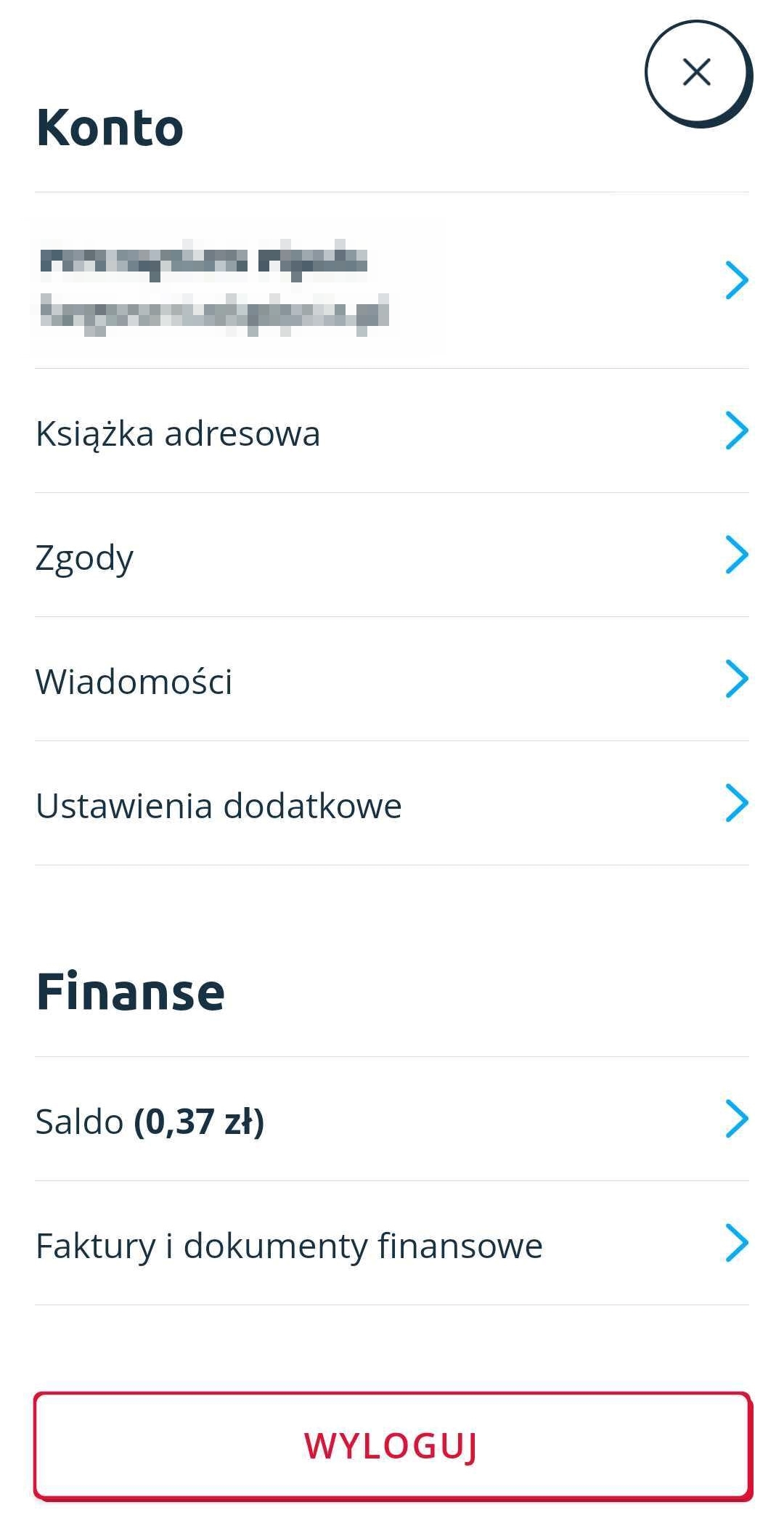
Task: Tap the WYLOGUJ button
Action: click(x=392, y=1445)
